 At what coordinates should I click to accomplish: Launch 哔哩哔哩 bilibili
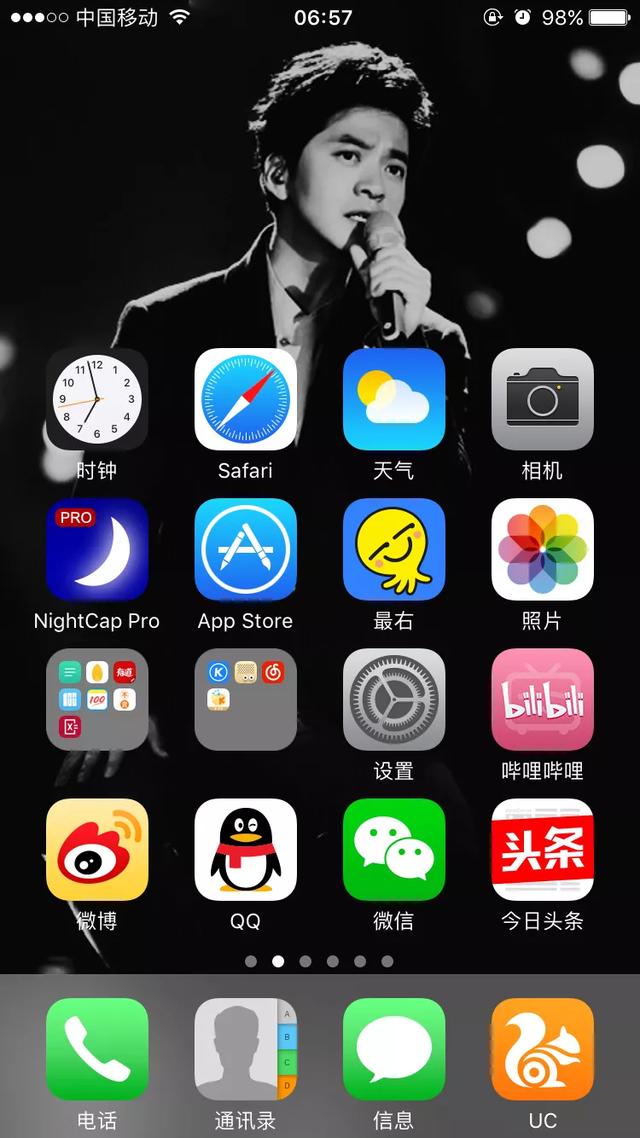pyautogui.click(x=542, y=699)
